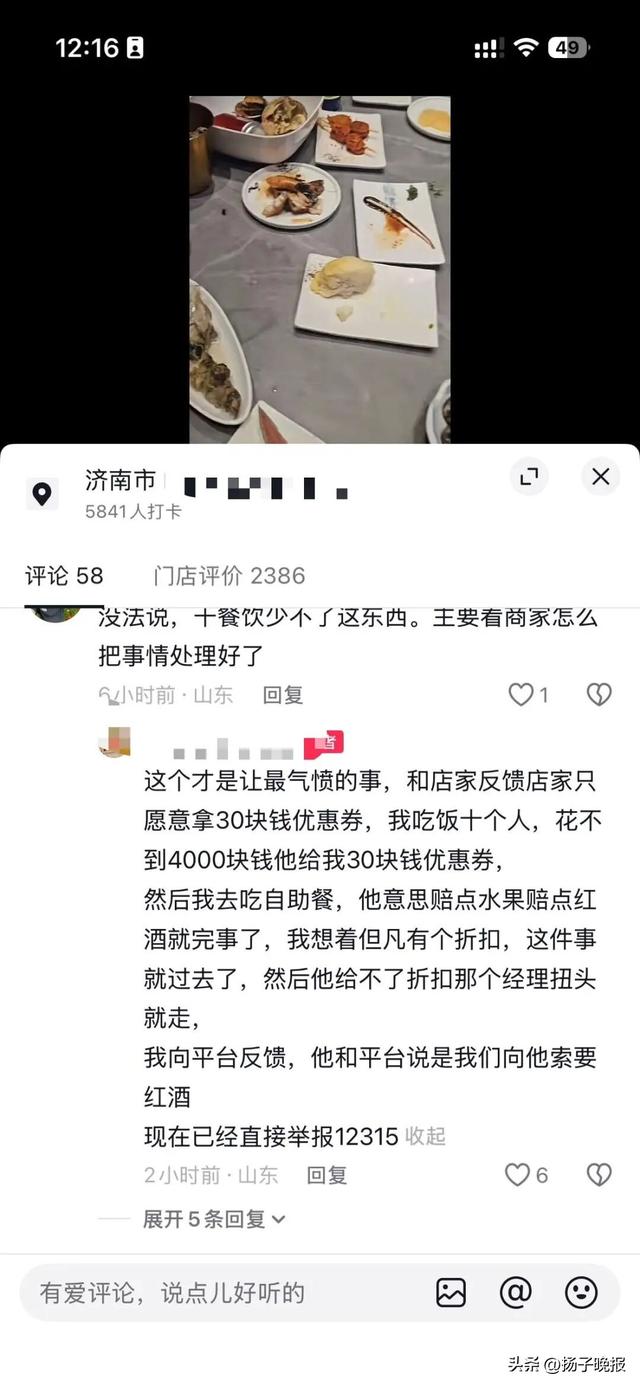Attach an image to the comment
Screen dimensions: 640x1387
point(451,1293)
